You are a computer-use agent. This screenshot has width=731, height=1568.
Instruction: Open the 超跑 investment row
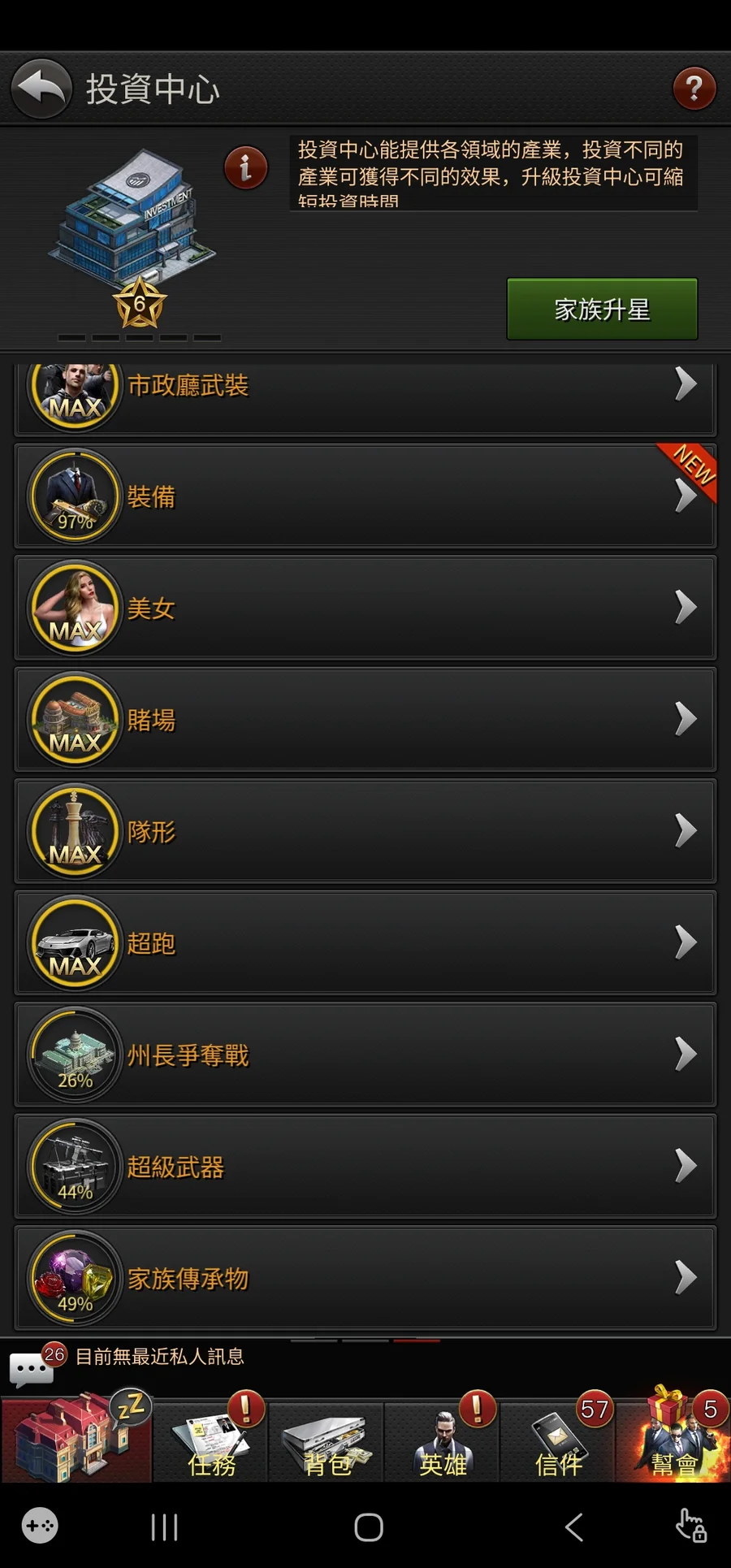pyautogui.click(x=365, y=942)
